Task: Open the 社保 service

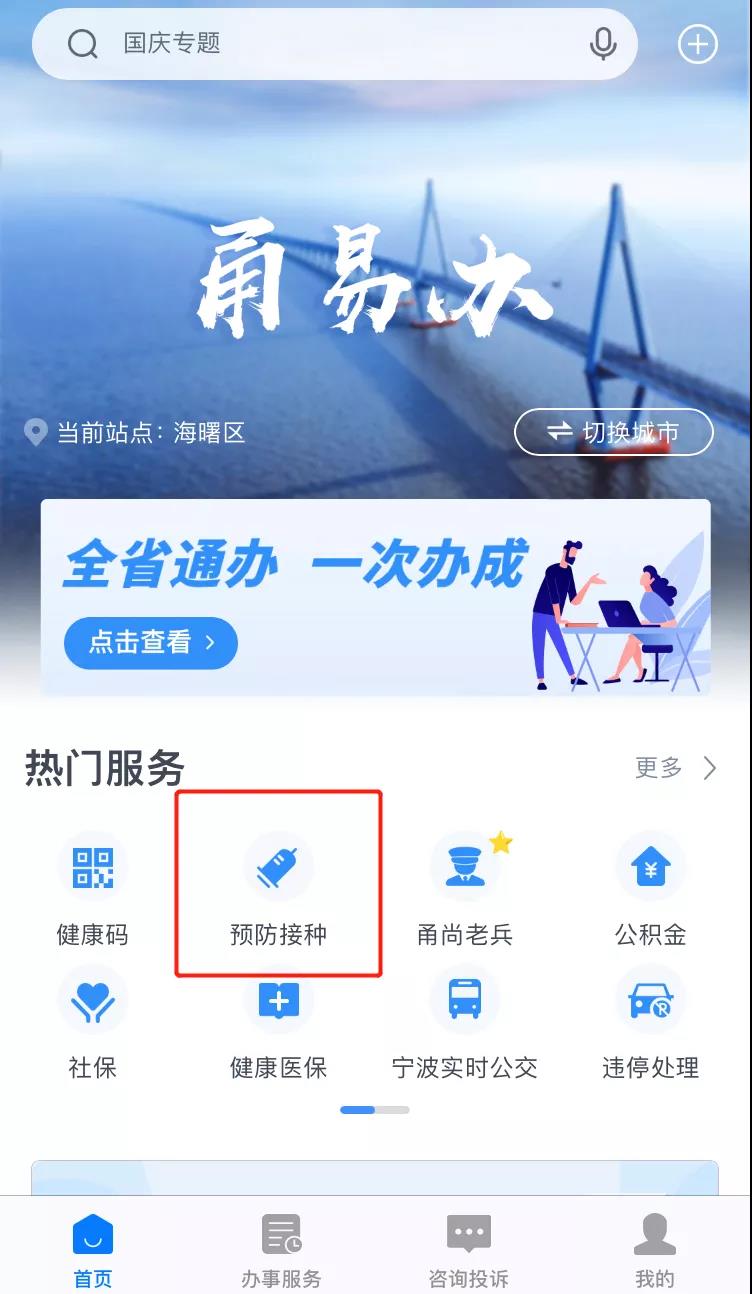Action: [x=92, y=1020]
